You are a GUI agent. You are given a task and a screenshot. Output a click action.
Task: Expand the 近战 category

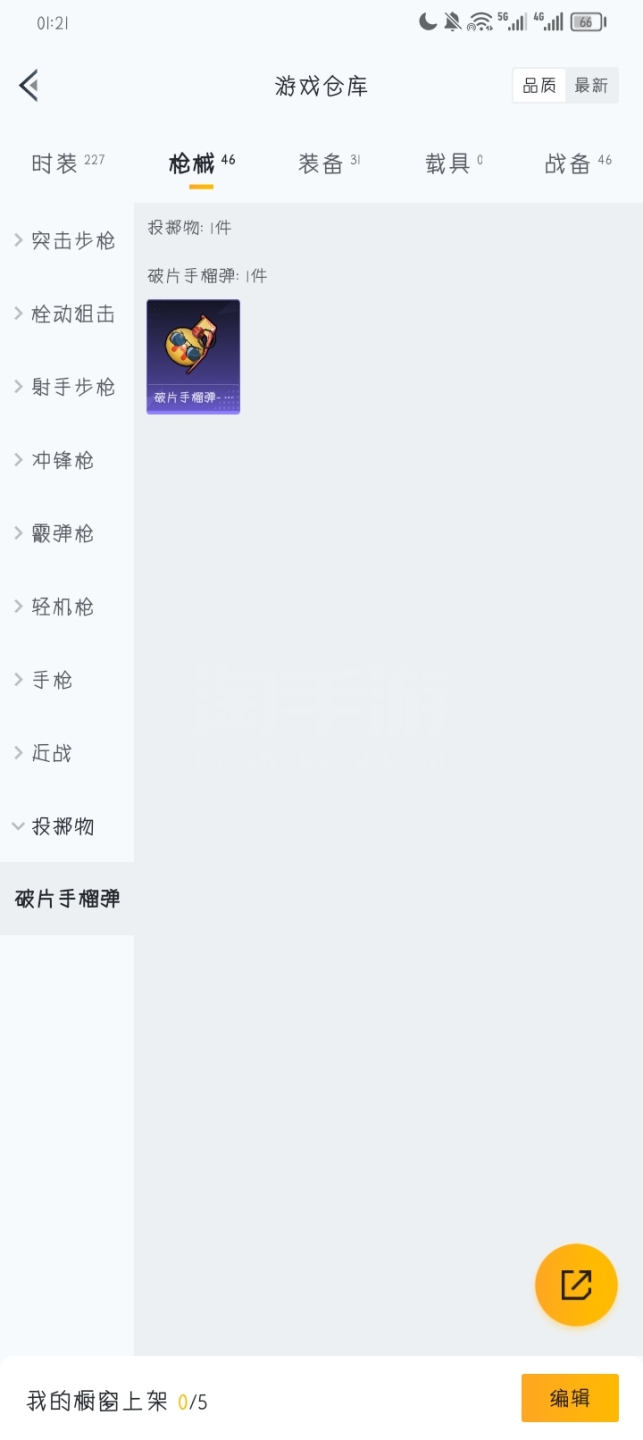tap(67, 752)
